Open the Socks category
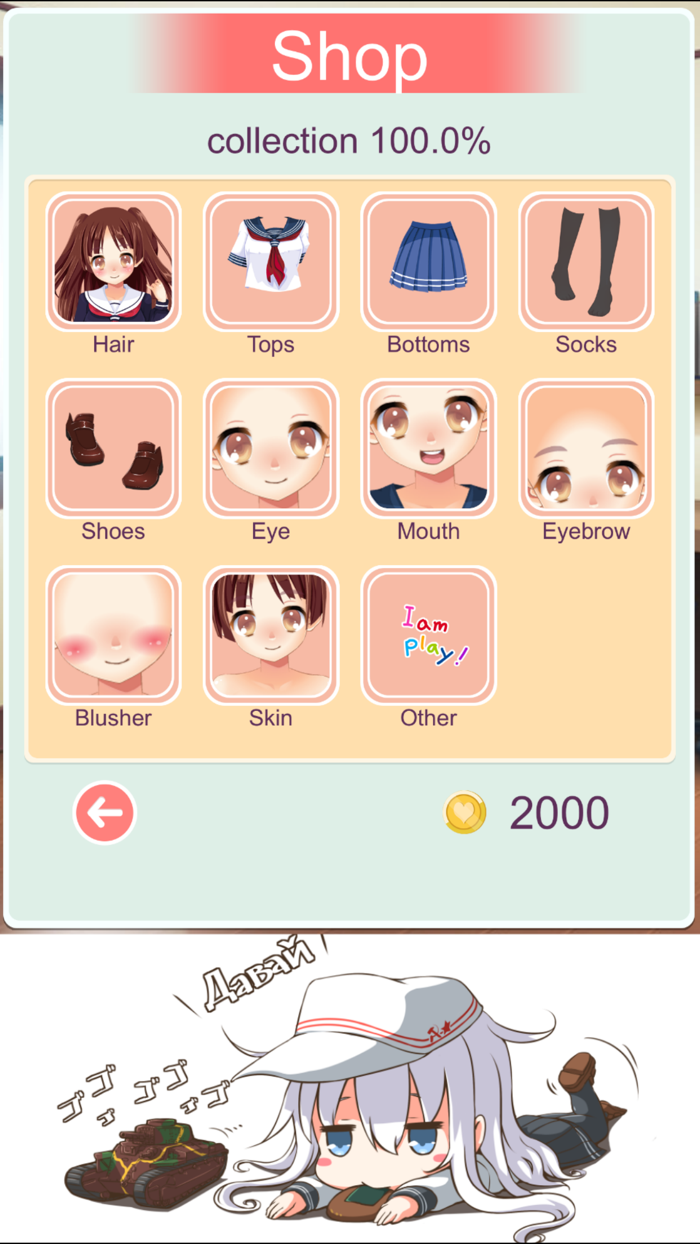The height and width of the screenshot is (1244, 700). 586,262
